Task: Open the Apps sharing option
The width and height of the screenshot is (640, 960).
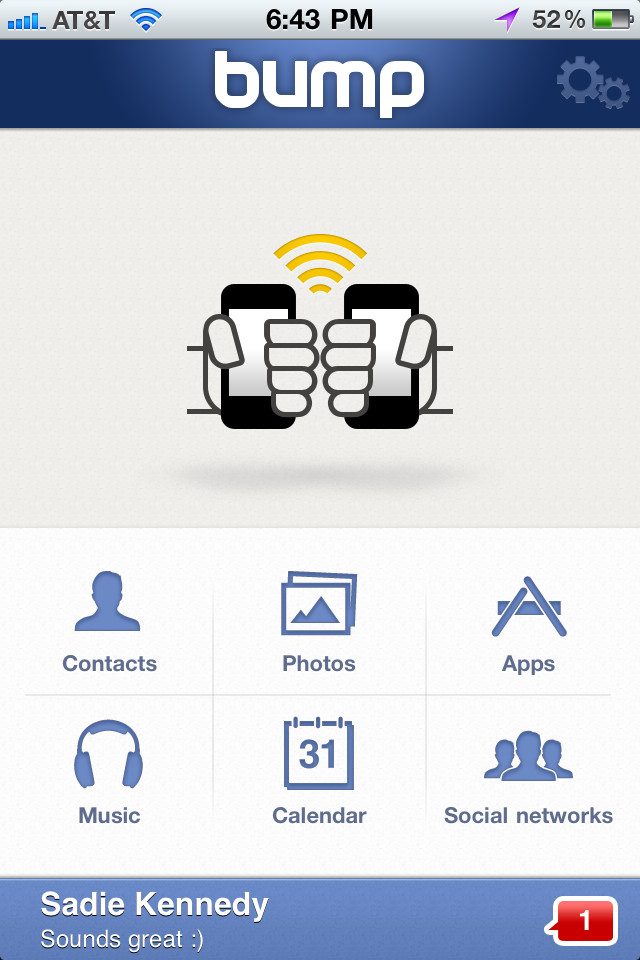Action: coord(528,620)
